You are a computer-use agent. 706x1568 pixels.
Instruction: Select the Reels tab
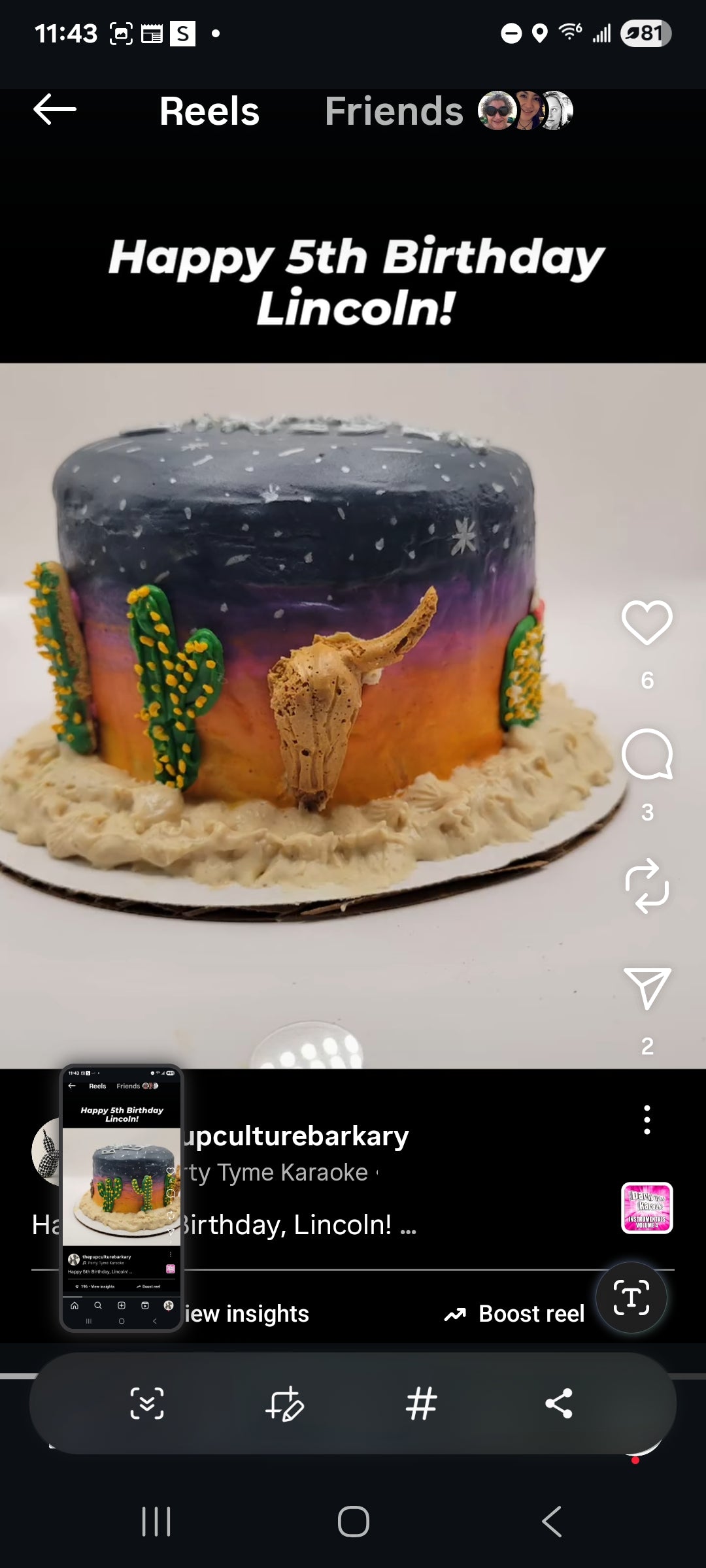209,110
